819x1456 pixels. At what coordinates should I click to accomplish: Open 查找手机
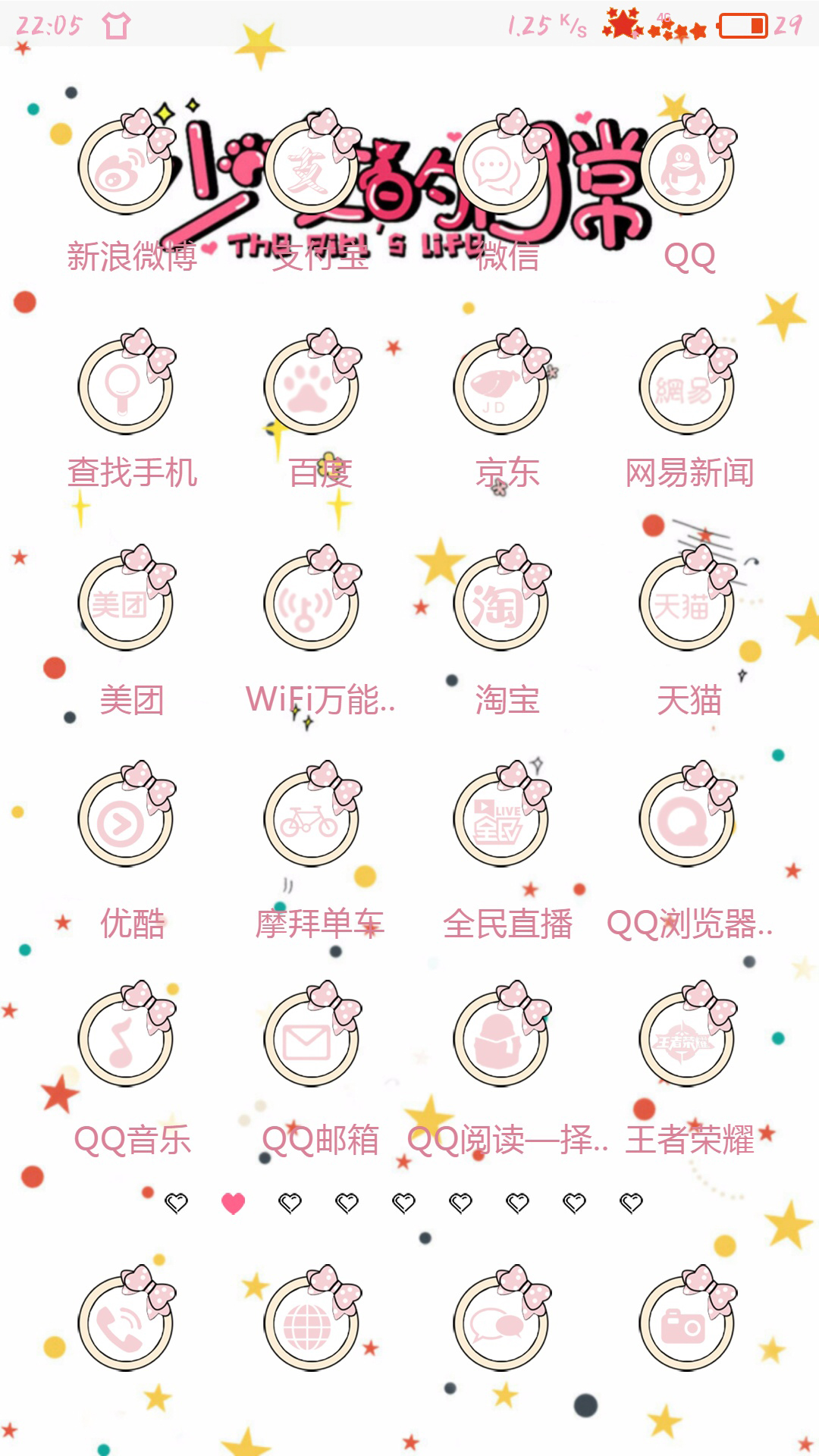(125, 387)
